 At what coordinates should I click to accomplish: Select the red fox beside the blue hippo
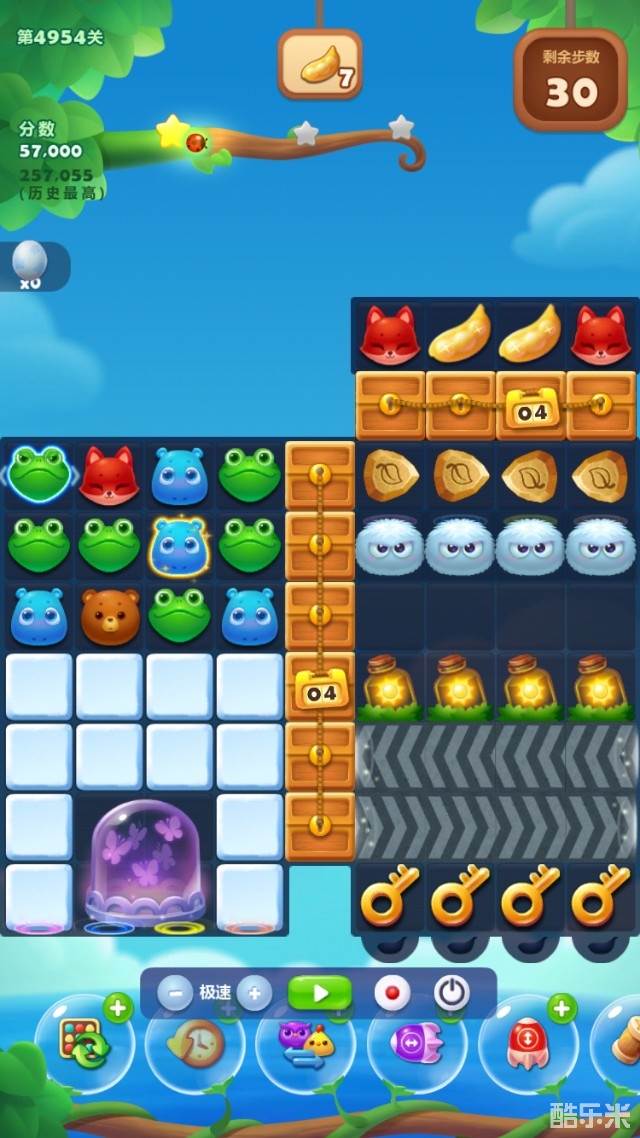click(109, 475)
